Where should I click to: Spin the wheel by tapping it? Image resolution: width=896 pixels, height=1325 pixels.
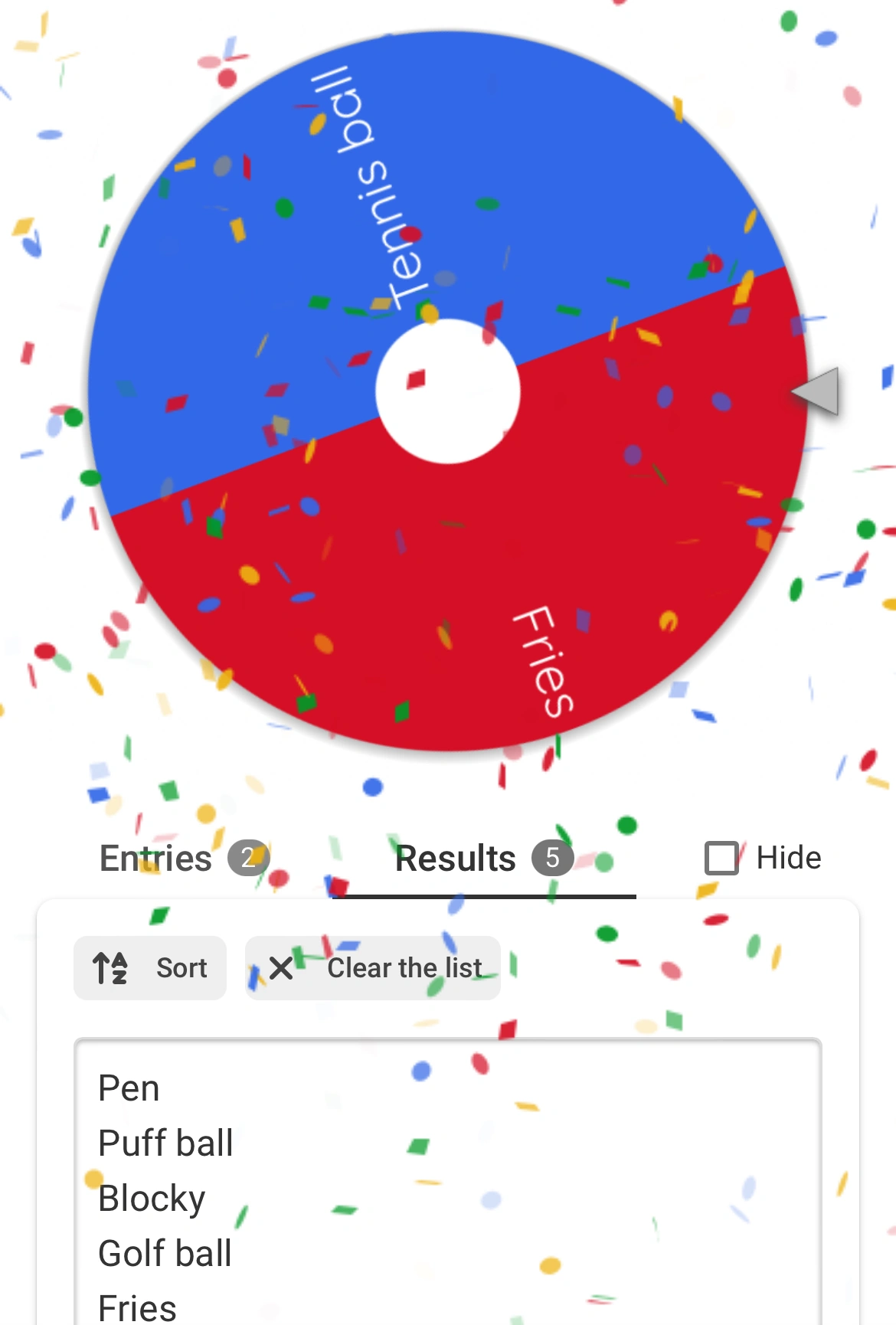tap(448, 391)
